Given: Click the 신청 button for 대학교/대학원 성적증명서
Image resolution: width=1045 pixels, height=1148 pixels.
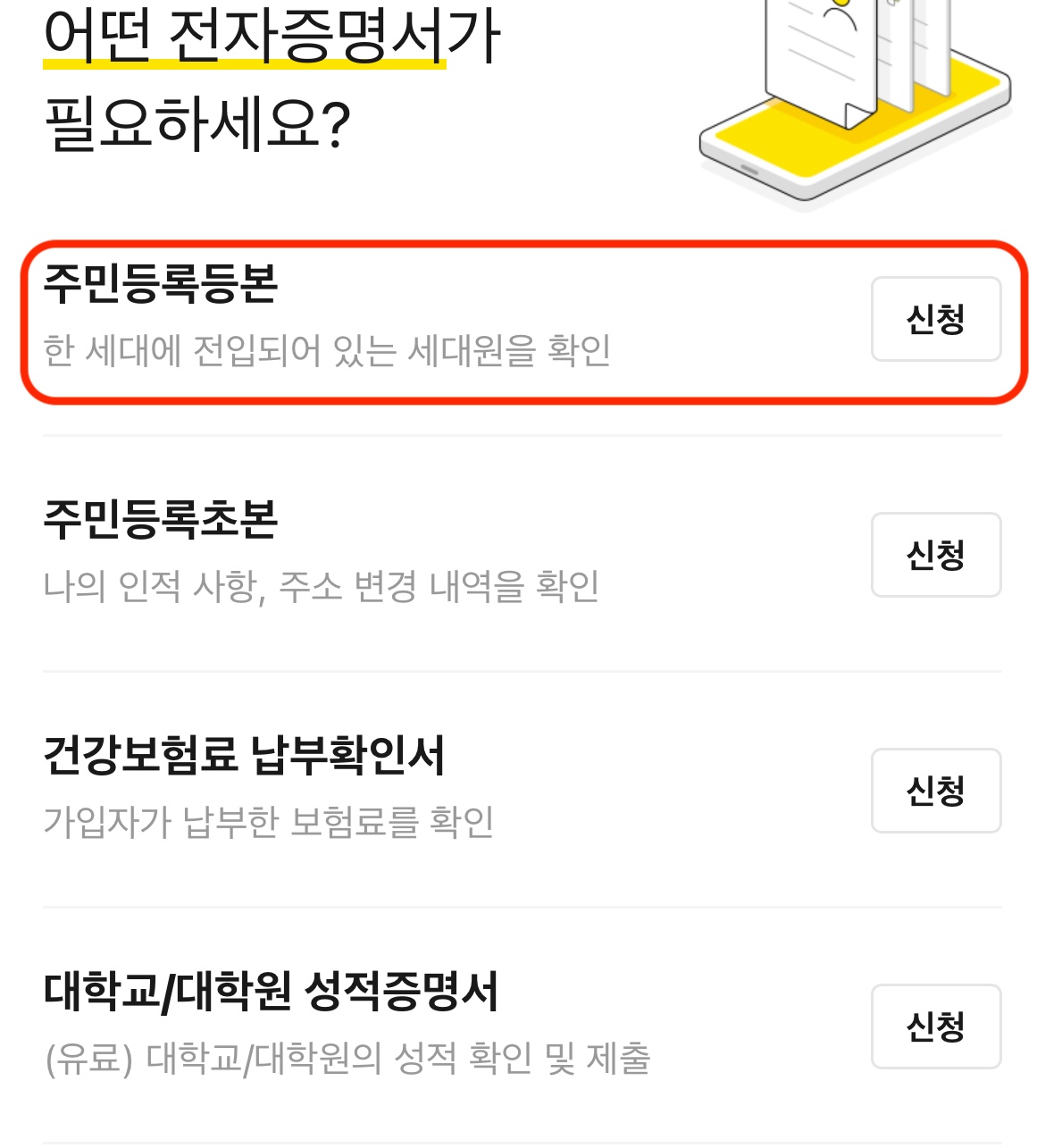Looking at the screenshot, I should (x=936, y=1026).
